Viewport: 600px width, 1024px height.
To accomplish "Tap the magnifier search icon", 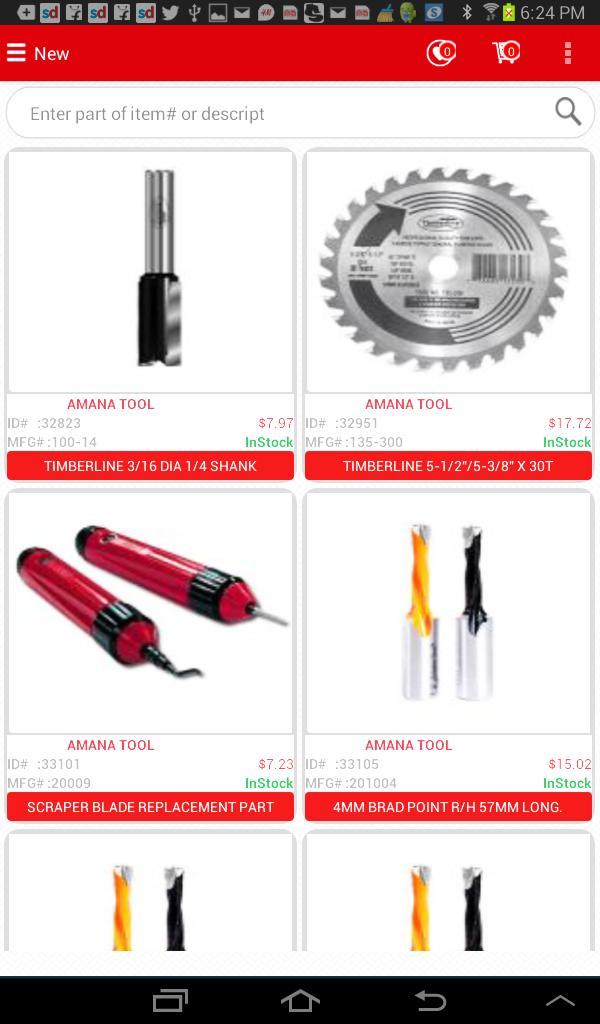I will coord(568,112).
